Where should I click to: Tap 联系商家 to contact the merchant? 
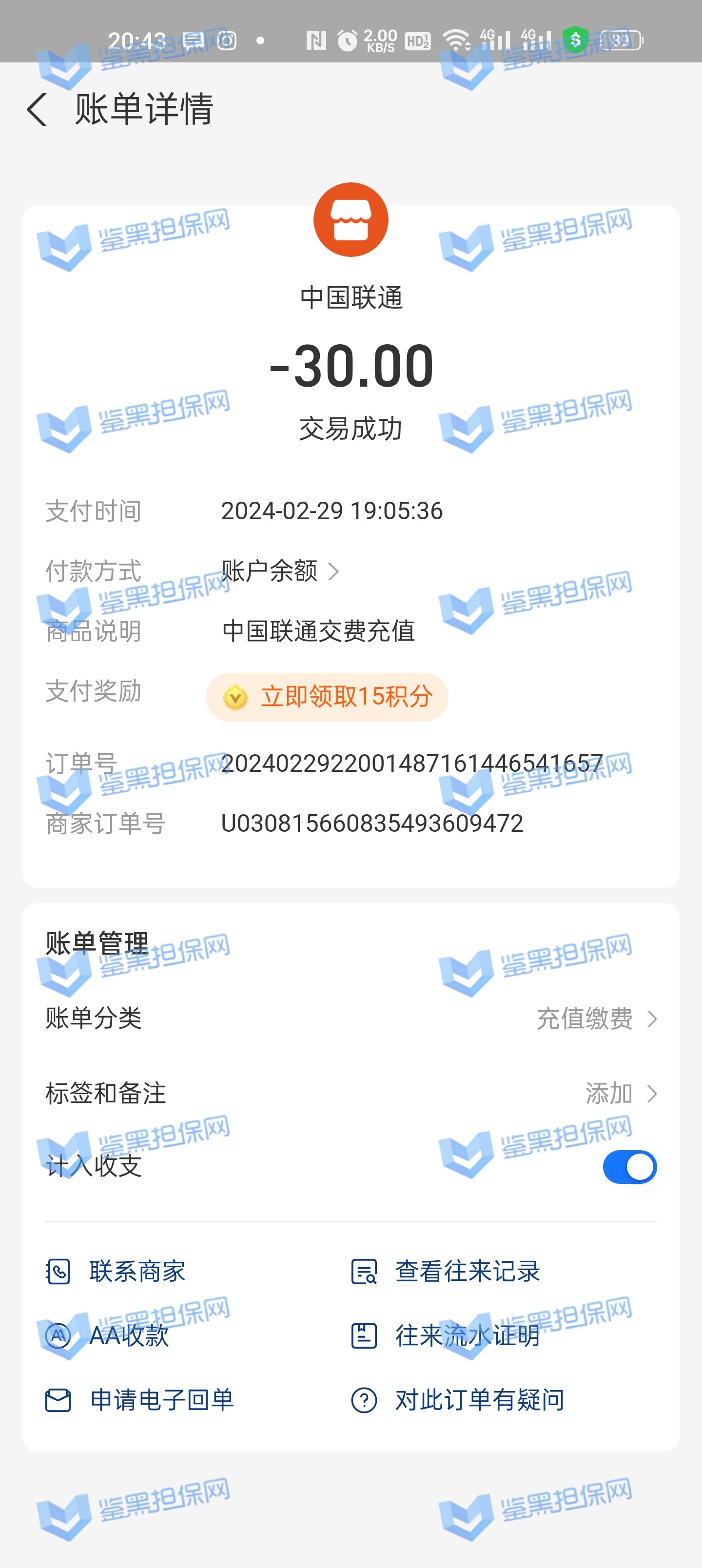tap(116, 1272)
